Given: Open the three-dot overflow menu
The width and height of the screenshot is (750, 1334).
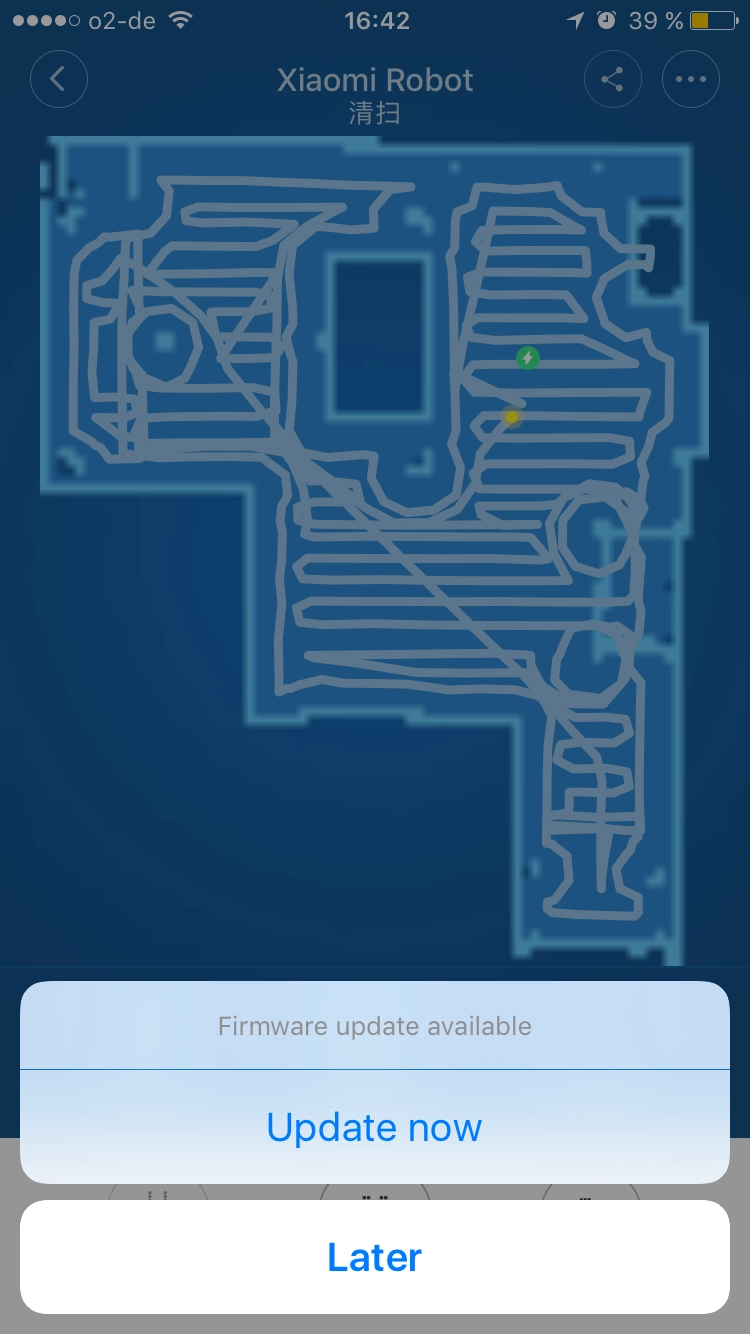Looking at the screenshot, I should tap(691, 78).
